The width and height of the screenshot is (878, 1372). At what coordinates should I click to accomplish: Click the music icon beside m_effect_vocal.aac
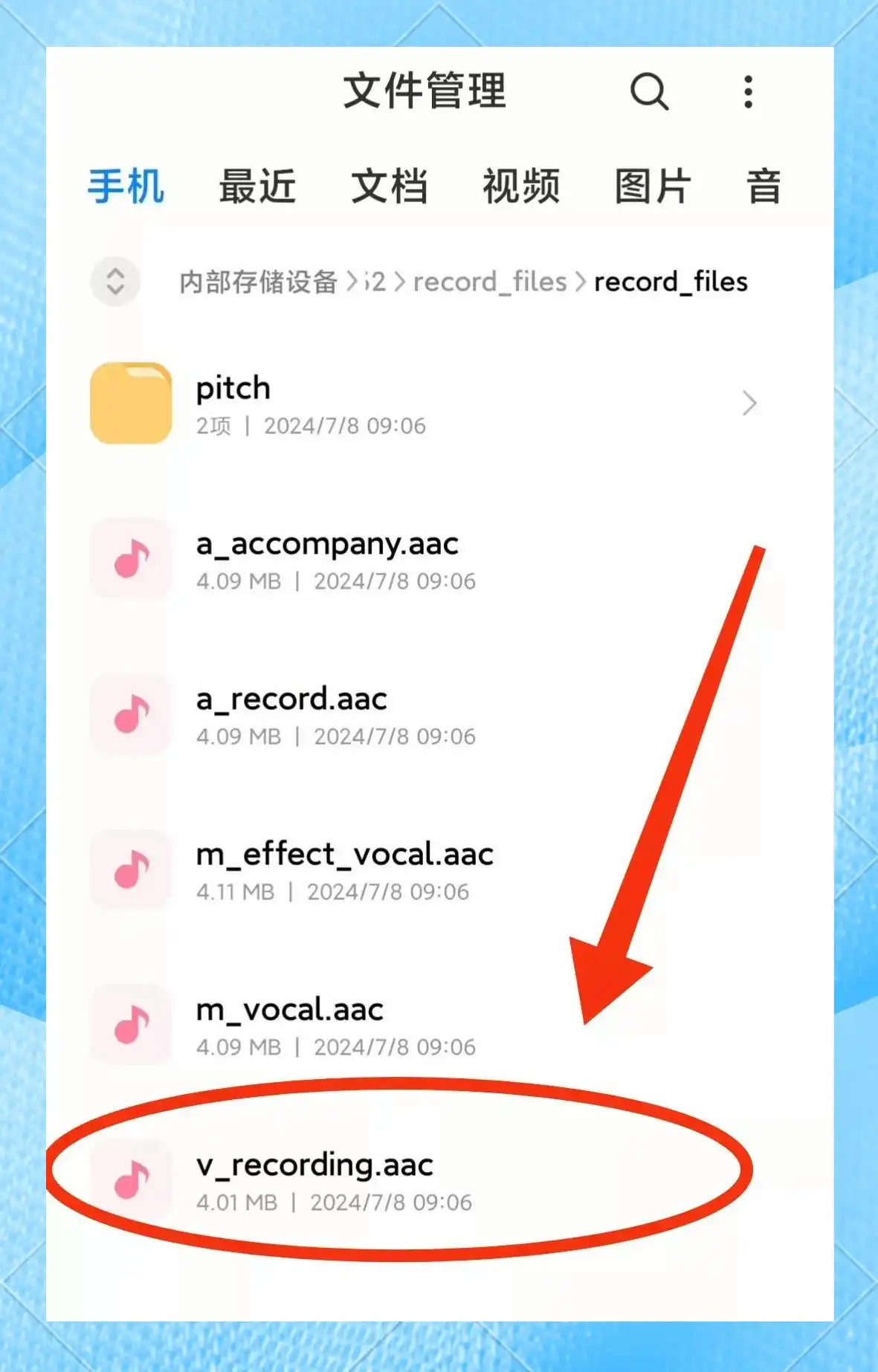tap(129, 870)
